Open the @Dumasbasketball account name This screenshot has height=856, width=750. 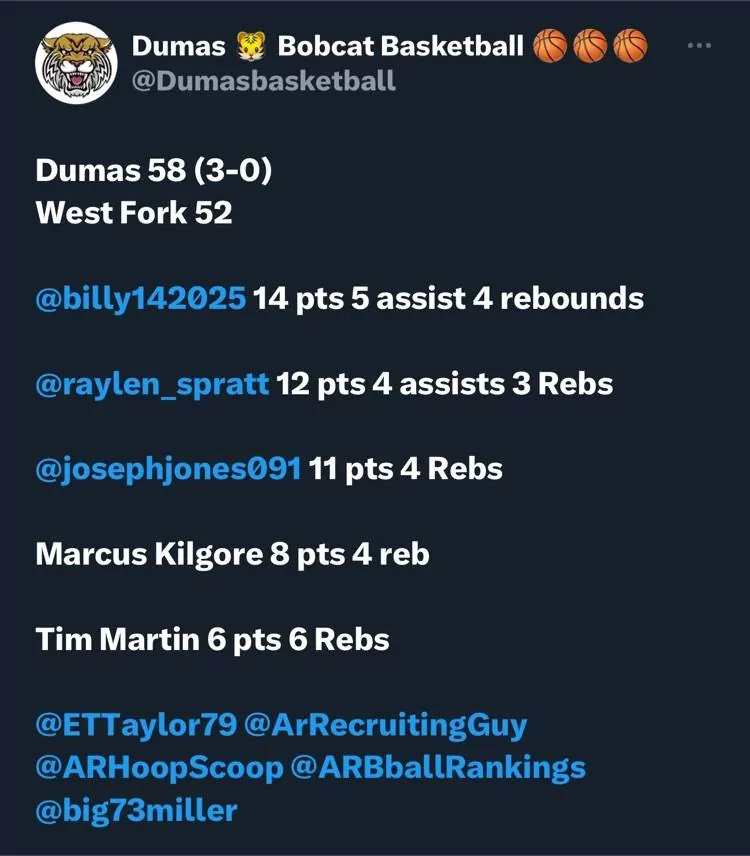coord(263,80)
